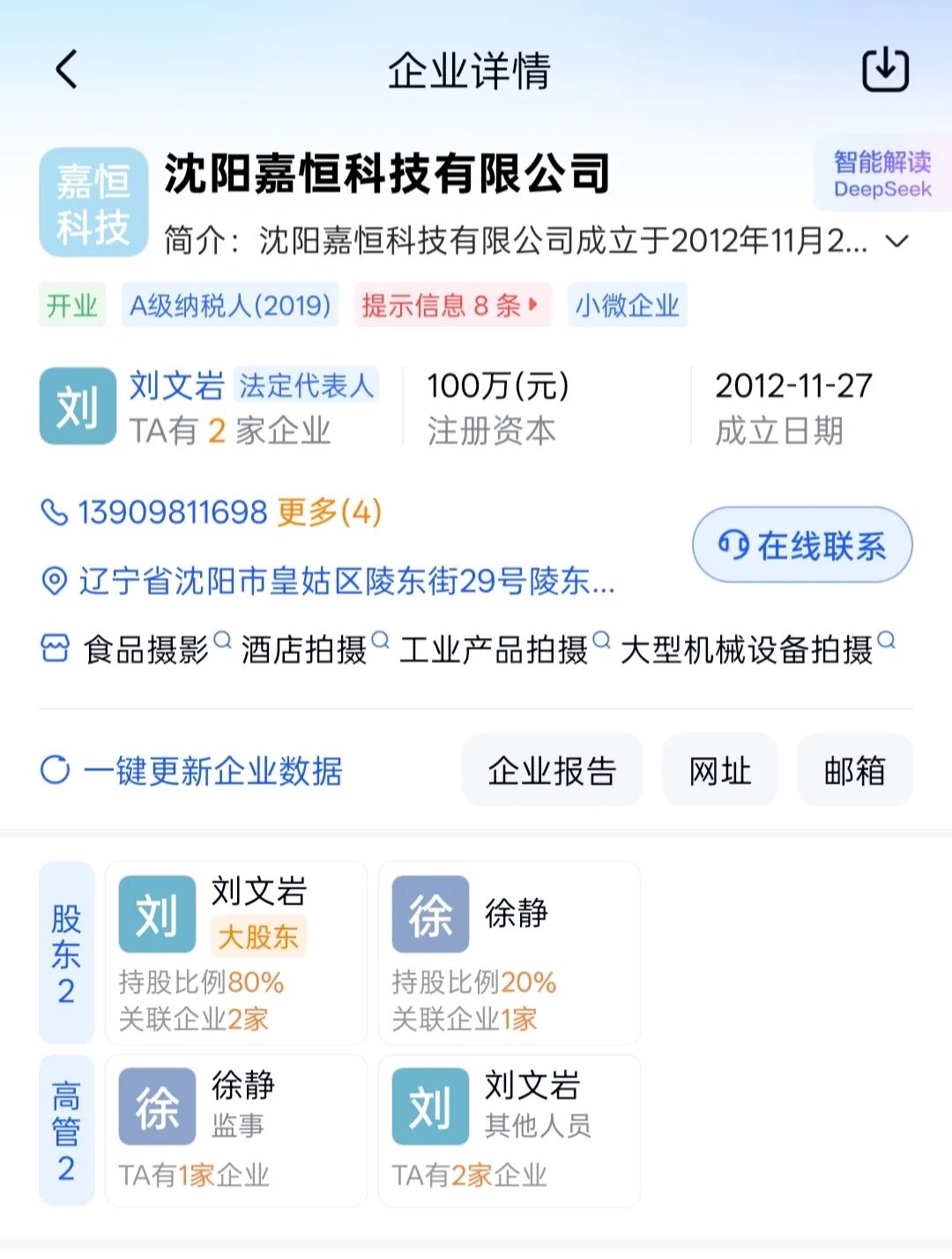
Task: Tap the email button
Action: click(x=854, y=771)
